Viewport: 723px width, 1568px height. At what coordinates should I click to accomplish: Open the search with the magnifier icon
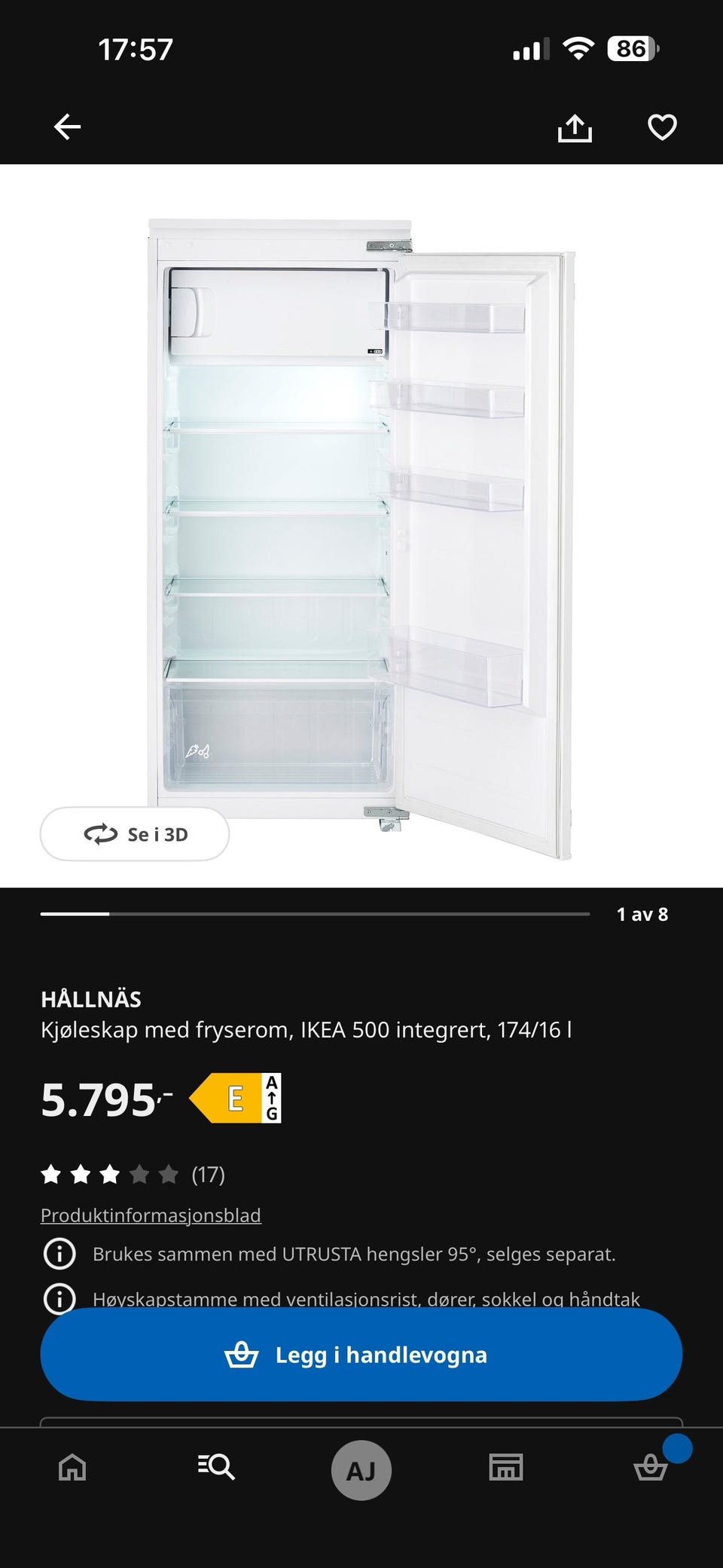217,1468
